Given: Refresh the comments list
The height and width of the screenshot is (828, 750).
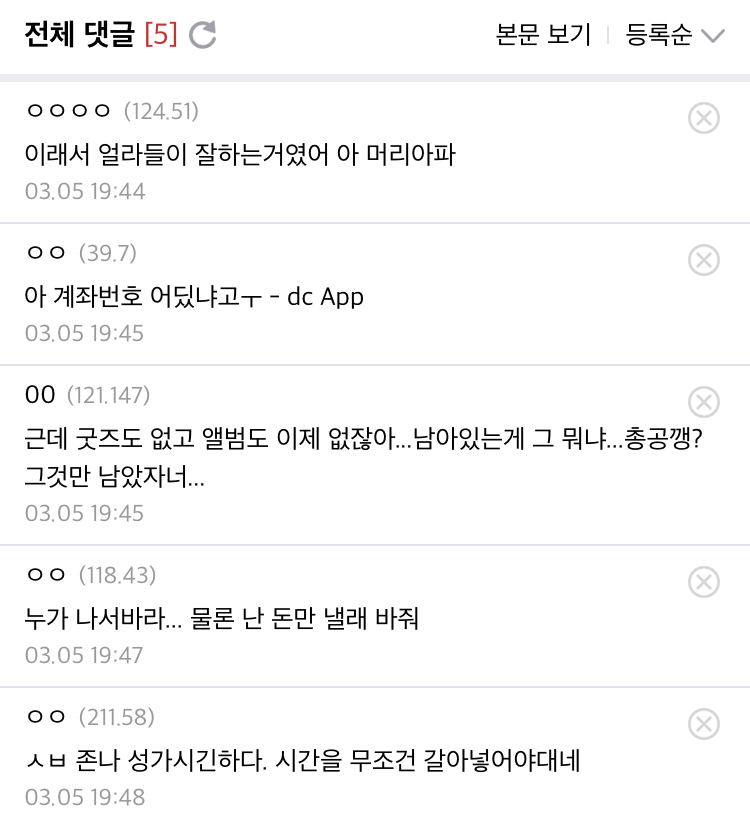Looking at the screenshot, I should coord(203,36).
